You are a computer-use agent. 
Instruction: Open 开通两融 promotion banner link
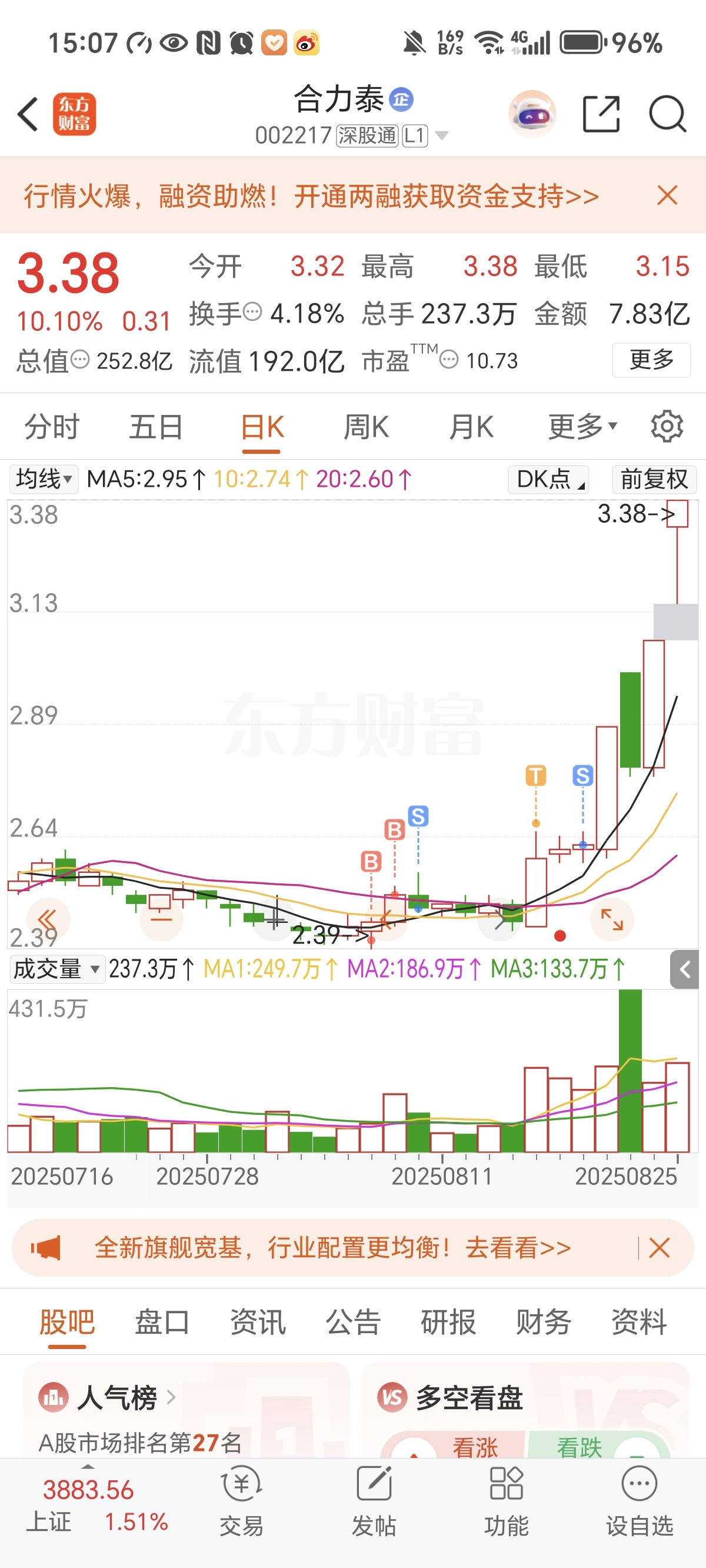point(311,196)
